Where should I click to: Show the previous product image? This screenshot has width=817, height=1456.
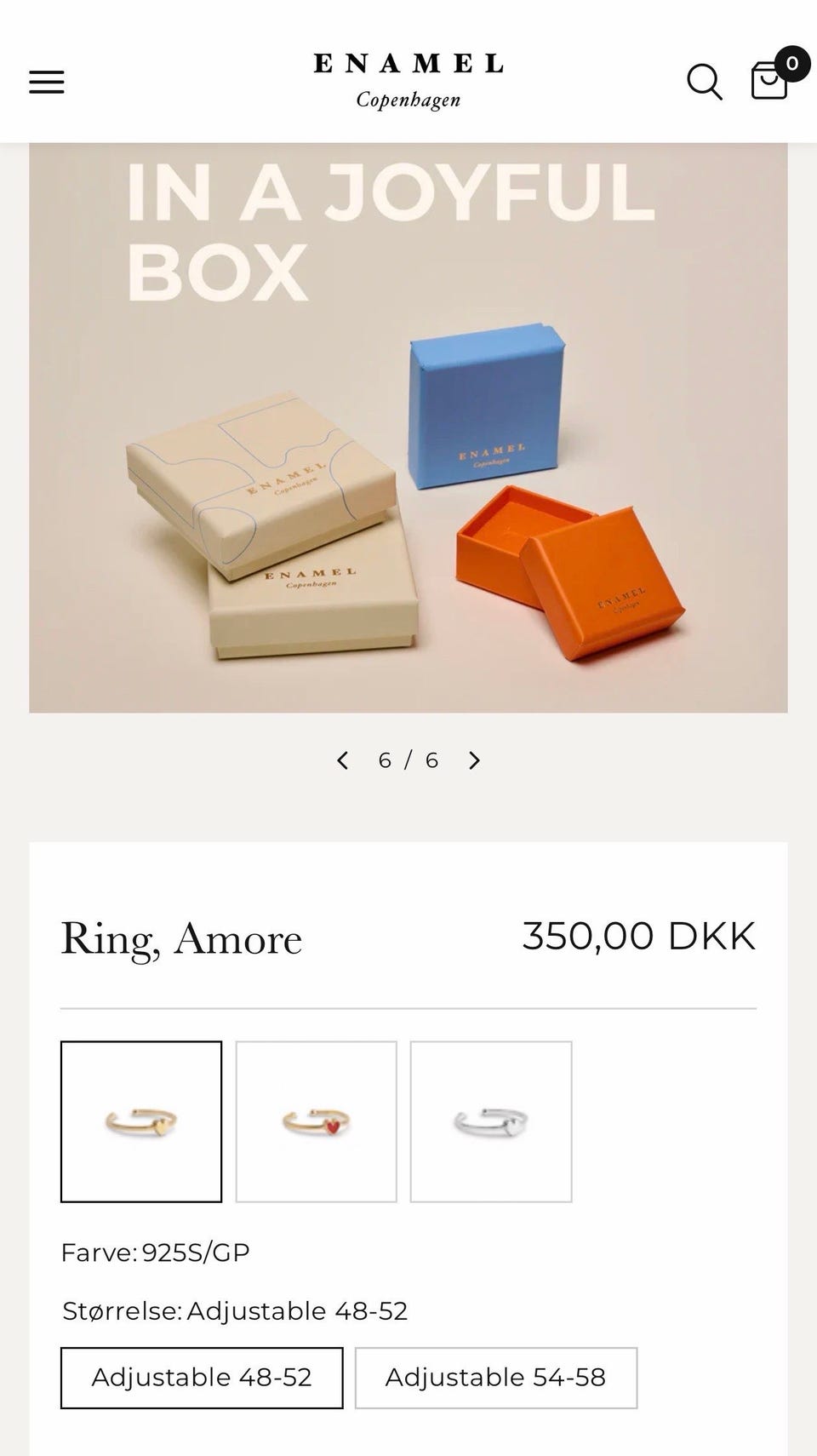click(342, 760)
